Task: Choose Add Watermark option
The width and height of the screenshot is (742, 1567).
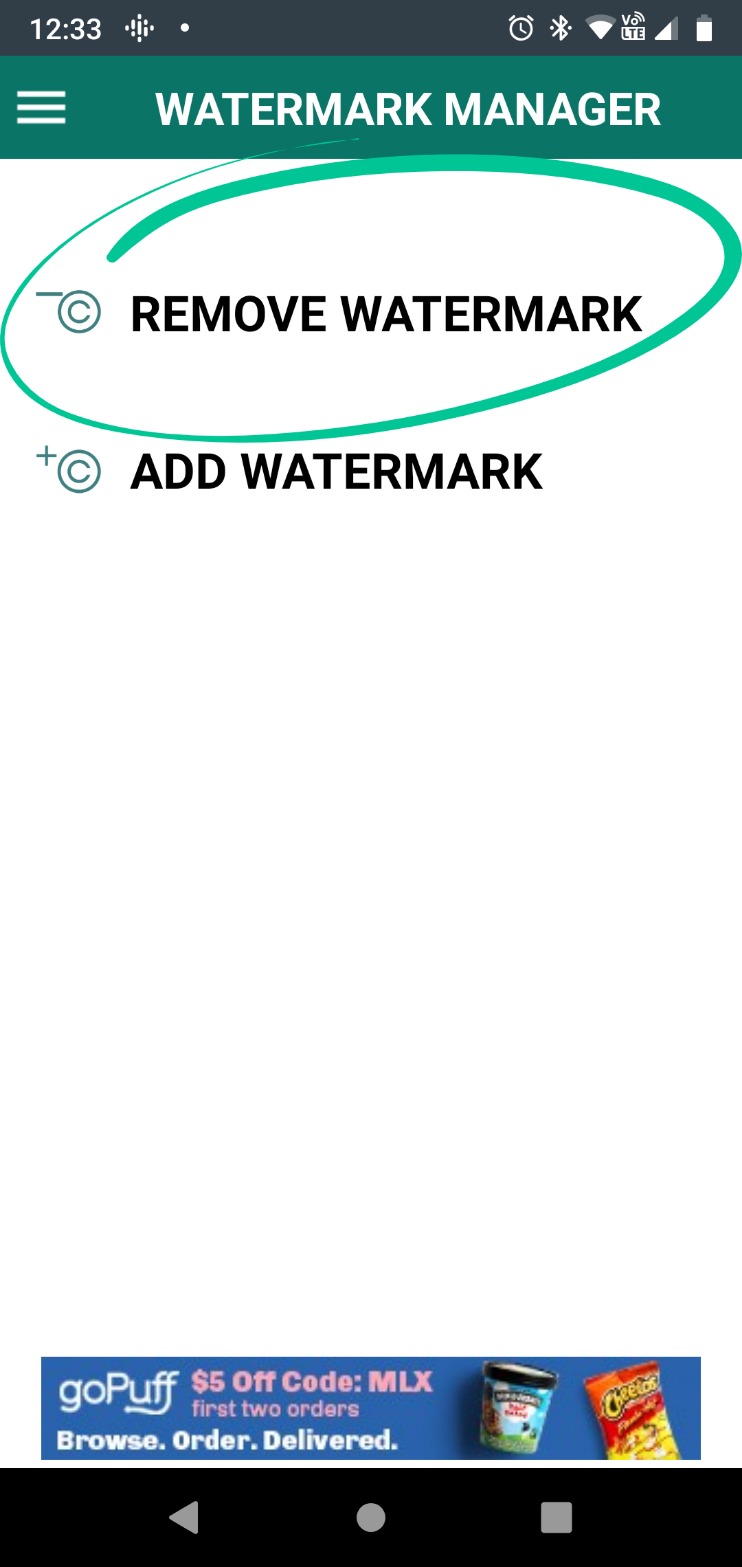Action: [x=336, y=472]
